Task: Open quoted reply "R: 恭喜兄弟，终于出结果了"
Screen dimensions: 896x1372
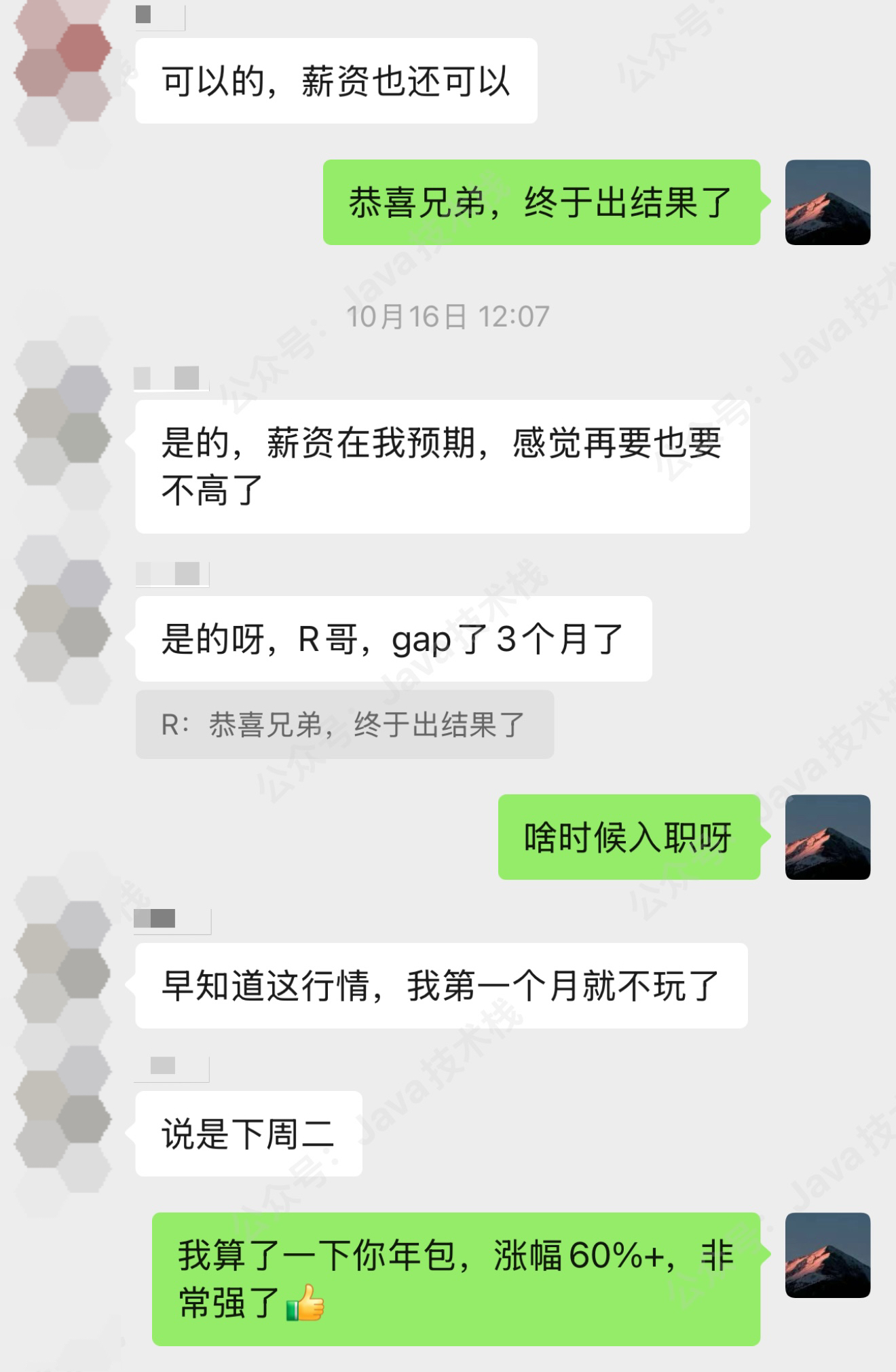Action: pos(344,724)
